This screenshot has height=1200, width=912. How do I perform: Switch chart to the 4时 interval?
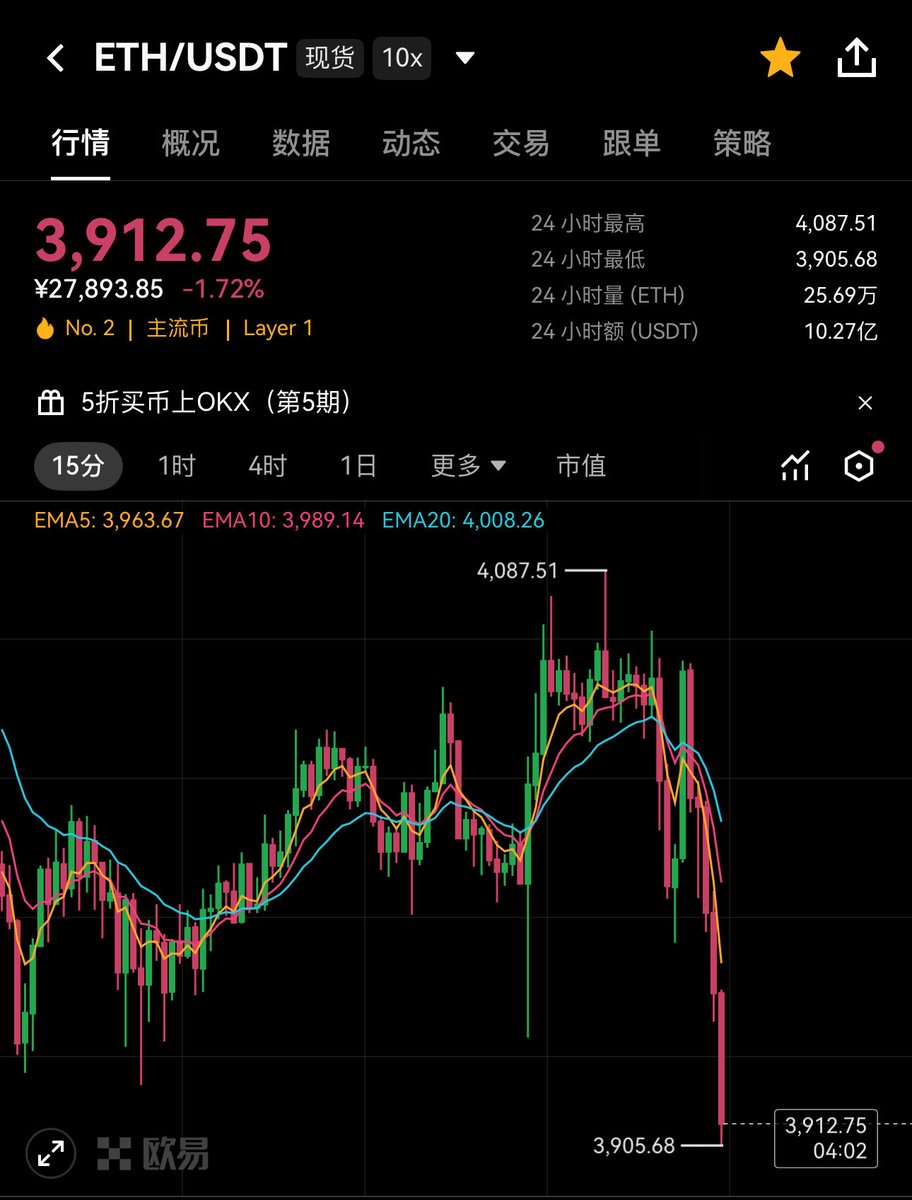(267, 466)
